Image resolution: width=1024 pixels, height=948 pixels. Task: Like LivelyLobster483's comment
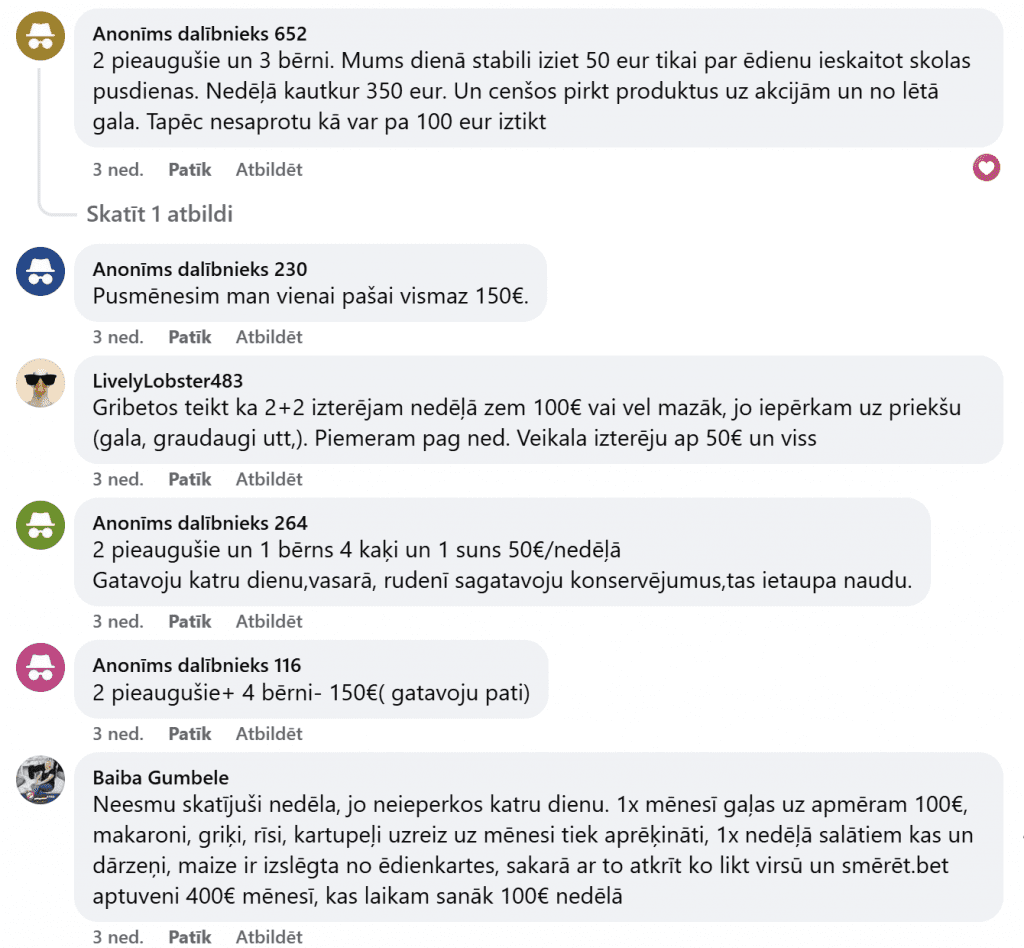pyautogui.click(x=190, y=479)
